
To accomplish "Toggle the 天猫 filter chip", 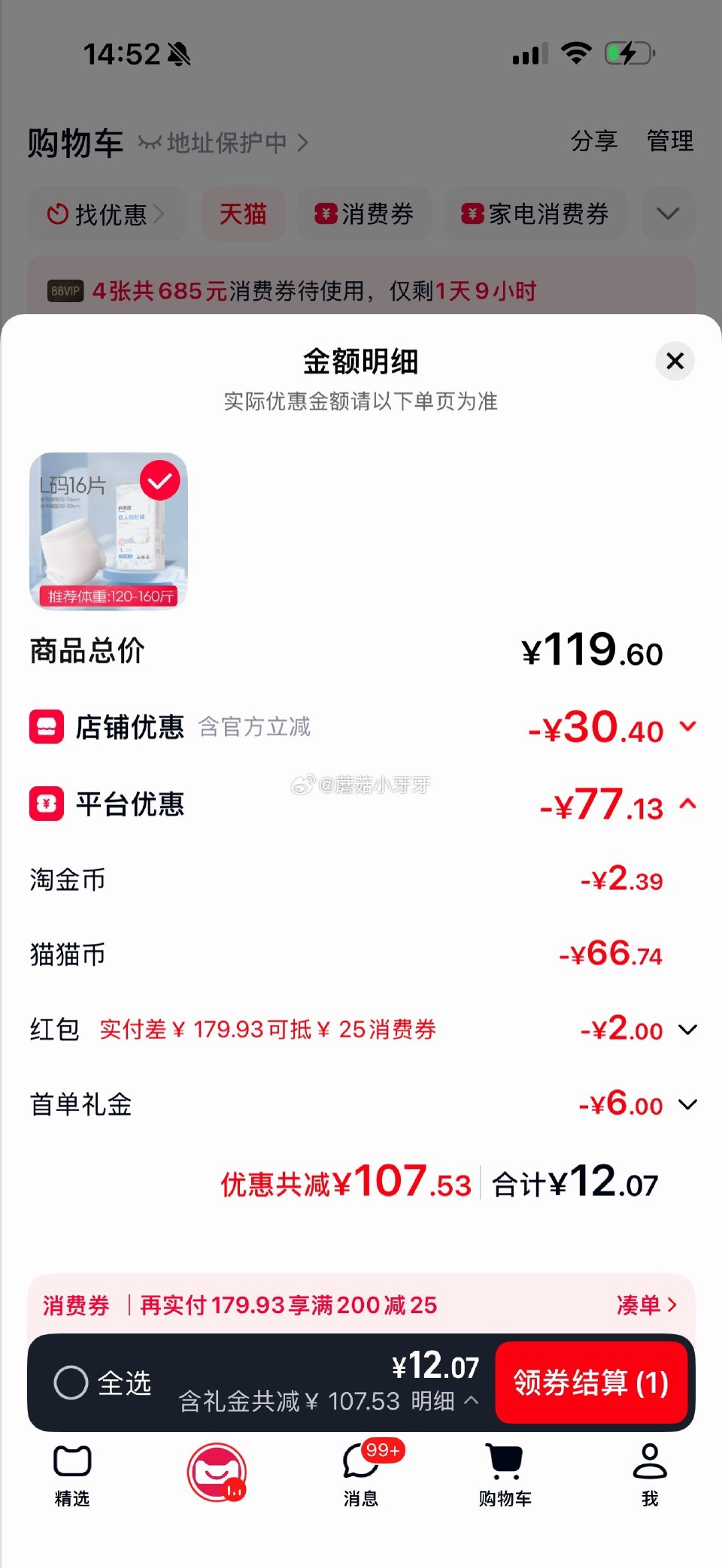I will [243, 214].
